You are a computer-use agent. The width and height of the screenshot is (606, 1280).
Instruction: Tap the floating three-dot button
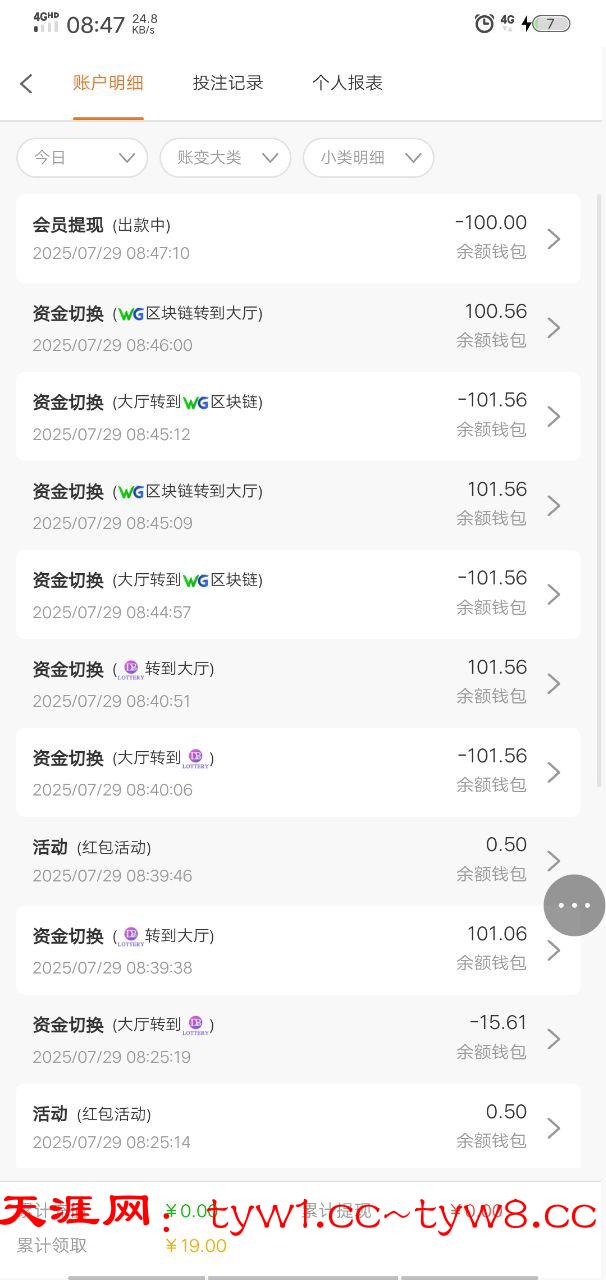coord(574,906)
